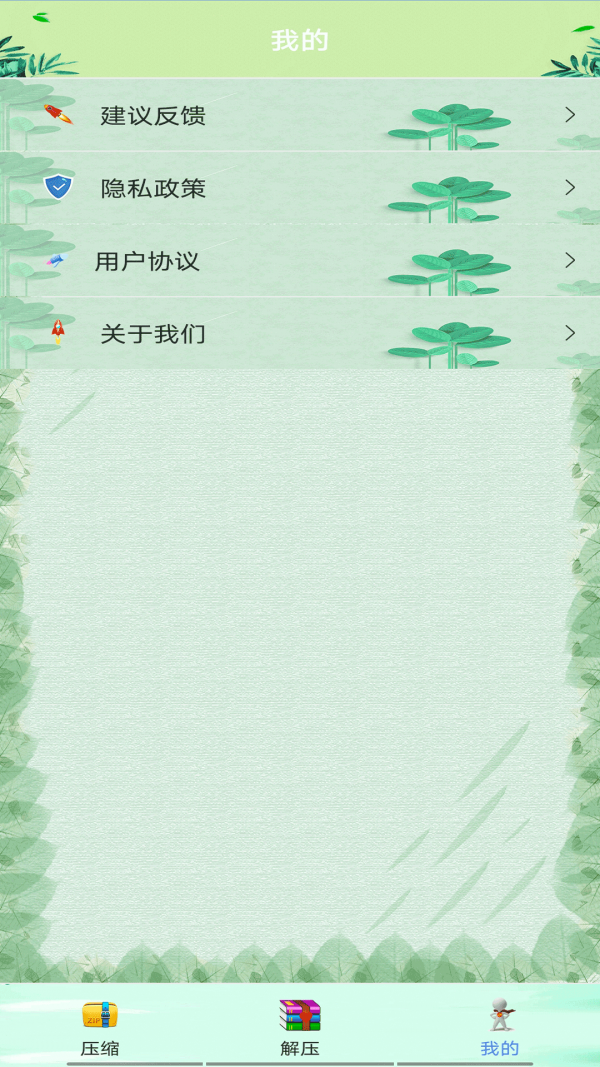Screen dimensions: 600x1067
Task: Open 隐私政策 privacy policy
Action: [x=300, y=188]
